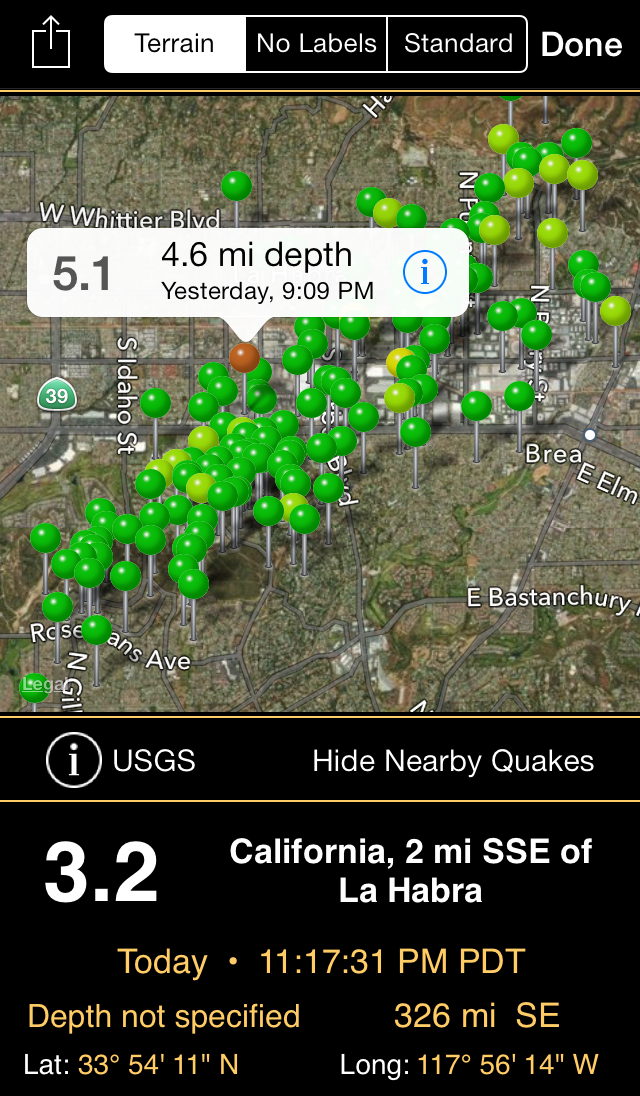Select the Terrain map style
Screen dimensions: 640x1096
coord(175,43)
